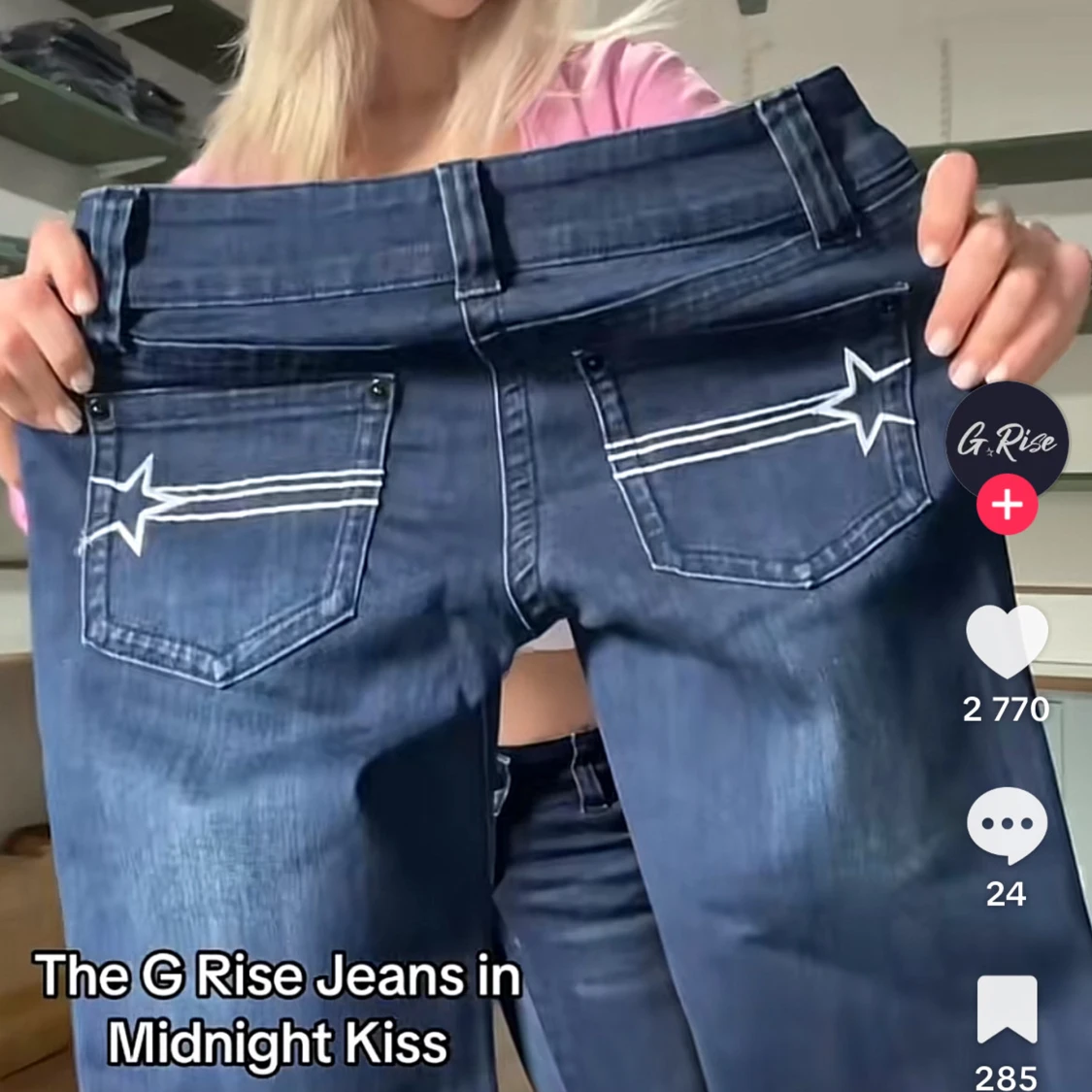The height and width of the screenshot is (1092, 1092).
Task: Follow G Rise with the plus button
Action: [1007, 505]
